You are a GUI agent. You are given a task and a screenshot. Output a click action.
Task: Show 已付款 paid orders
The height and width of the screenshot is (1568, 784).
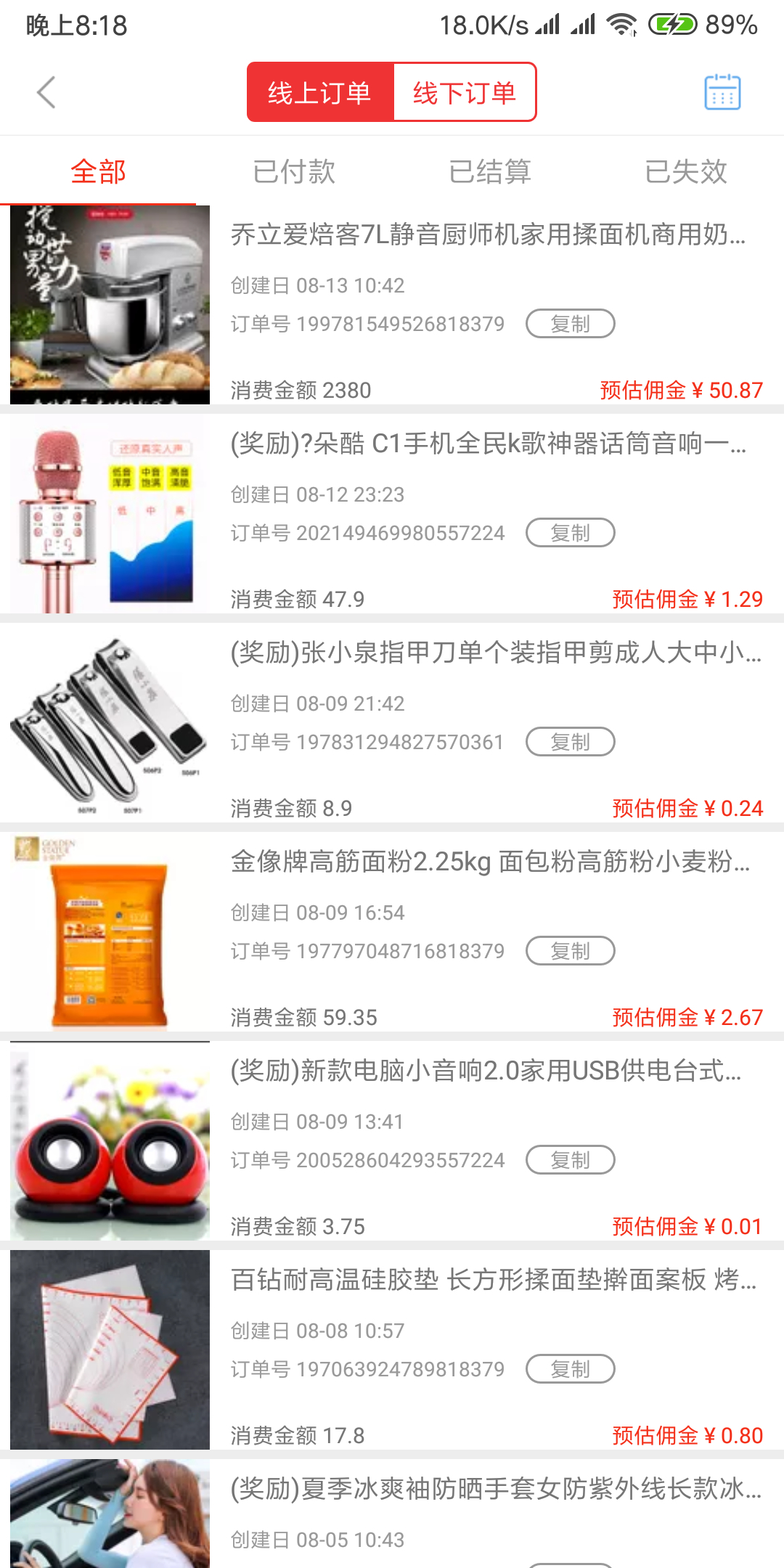[294, 172]
